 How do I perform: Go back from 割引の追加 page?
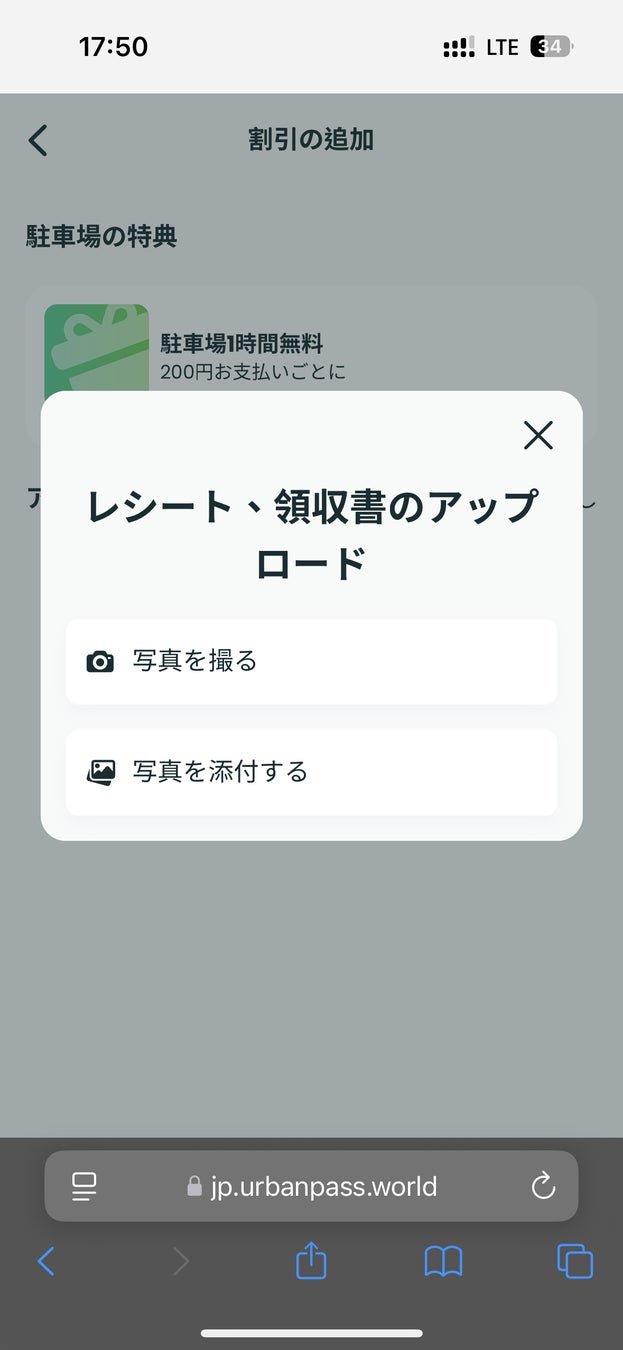click(x=38, y=140)
